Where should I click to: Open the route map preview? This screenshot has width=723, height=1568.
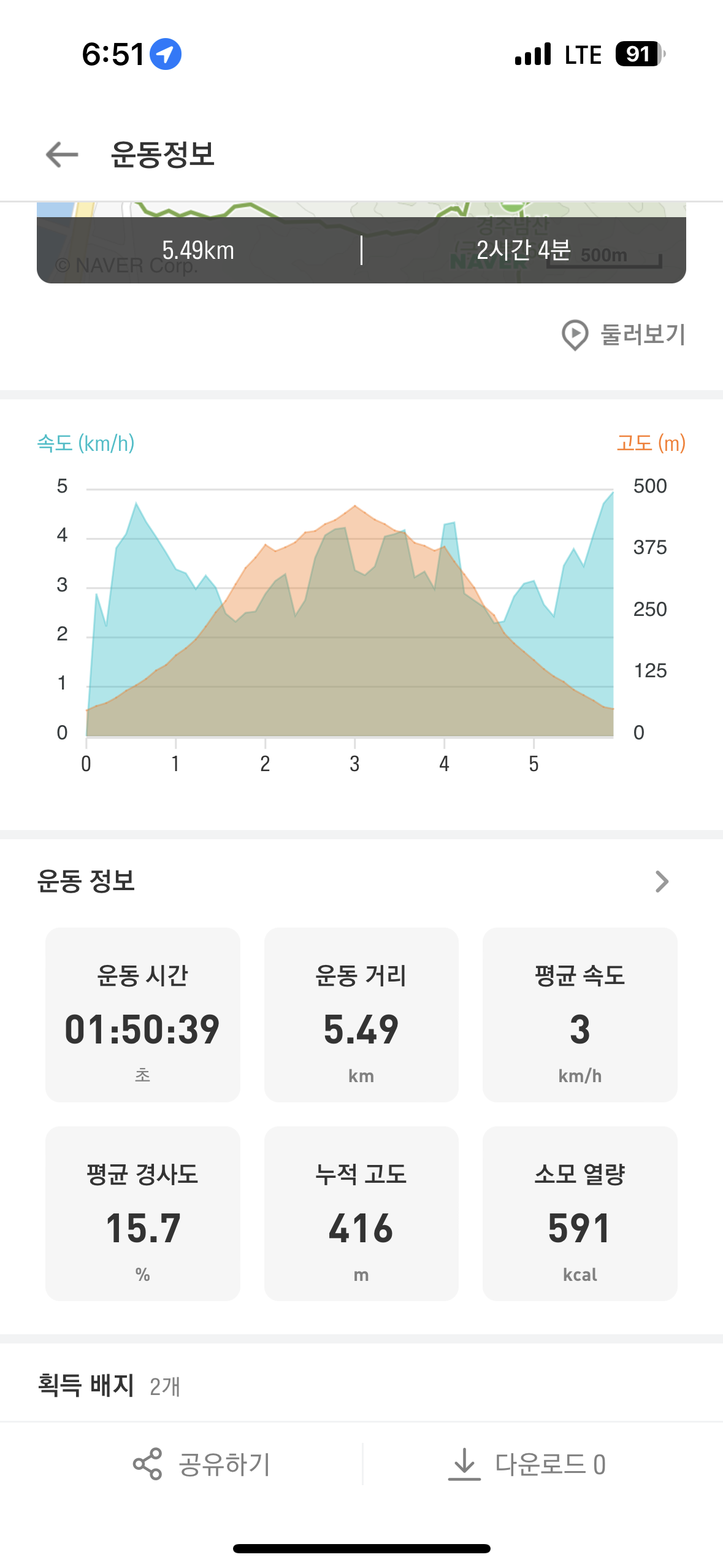click(x=361, y=242)
